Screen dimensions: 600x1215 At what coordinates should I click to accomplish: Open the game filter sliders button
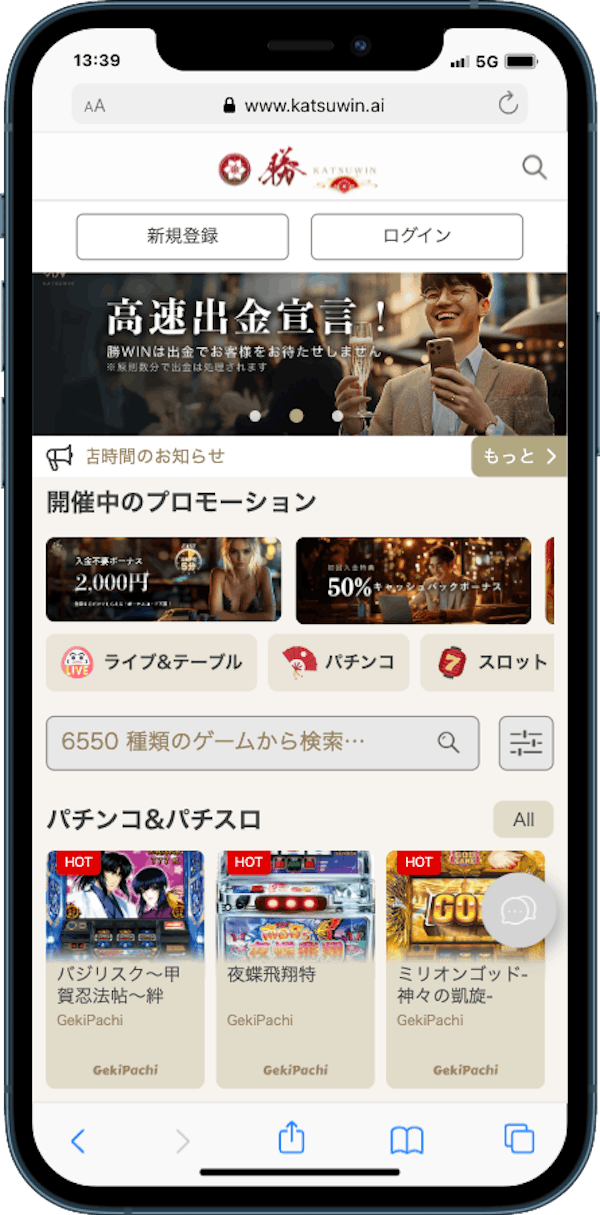526,743
